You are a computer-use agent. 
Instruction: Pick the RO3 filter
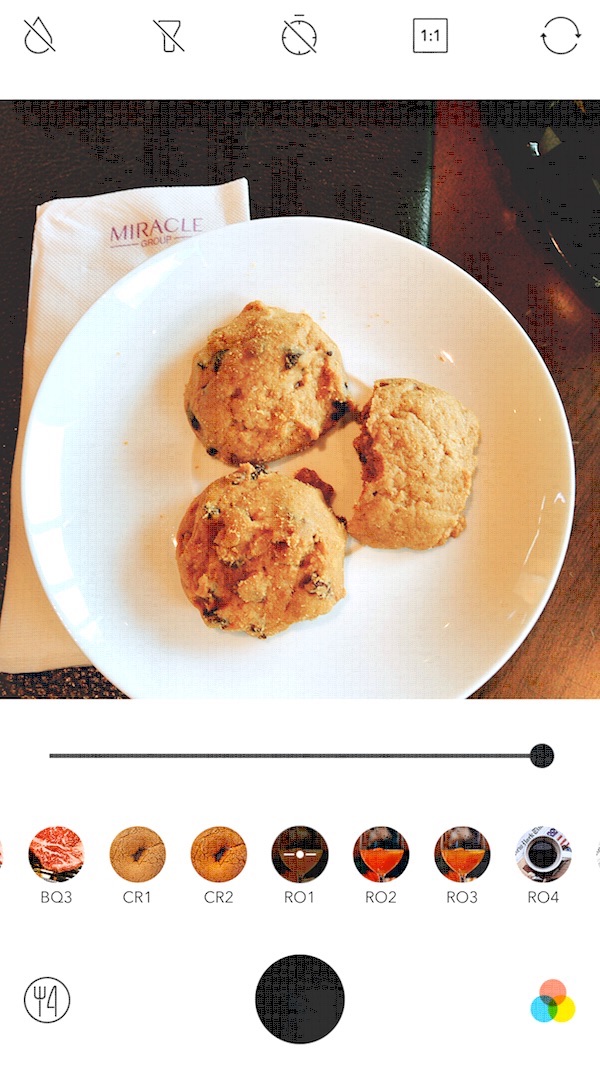462,853
